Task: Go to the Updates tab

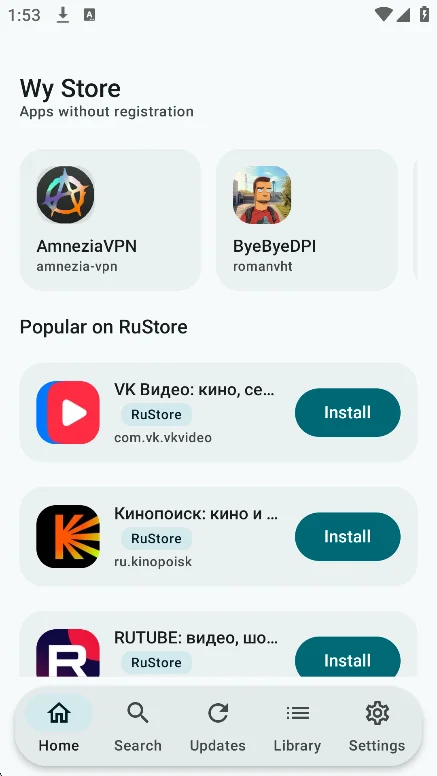Action: click(218, 726)
